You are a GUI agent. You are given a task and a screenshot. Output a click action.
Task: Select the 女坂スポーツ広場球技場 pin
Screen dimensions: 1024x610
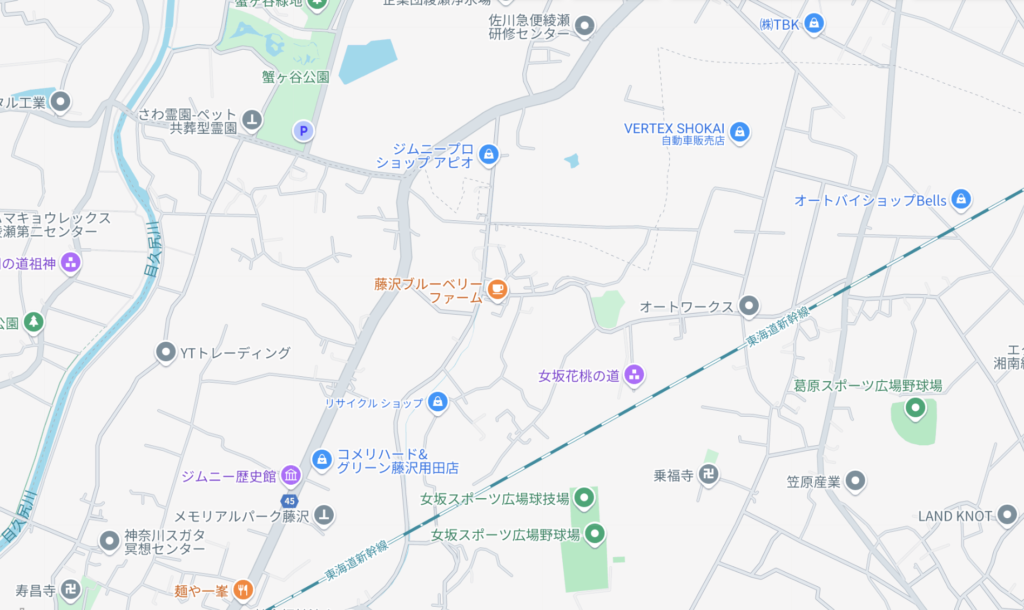[583, 497]
